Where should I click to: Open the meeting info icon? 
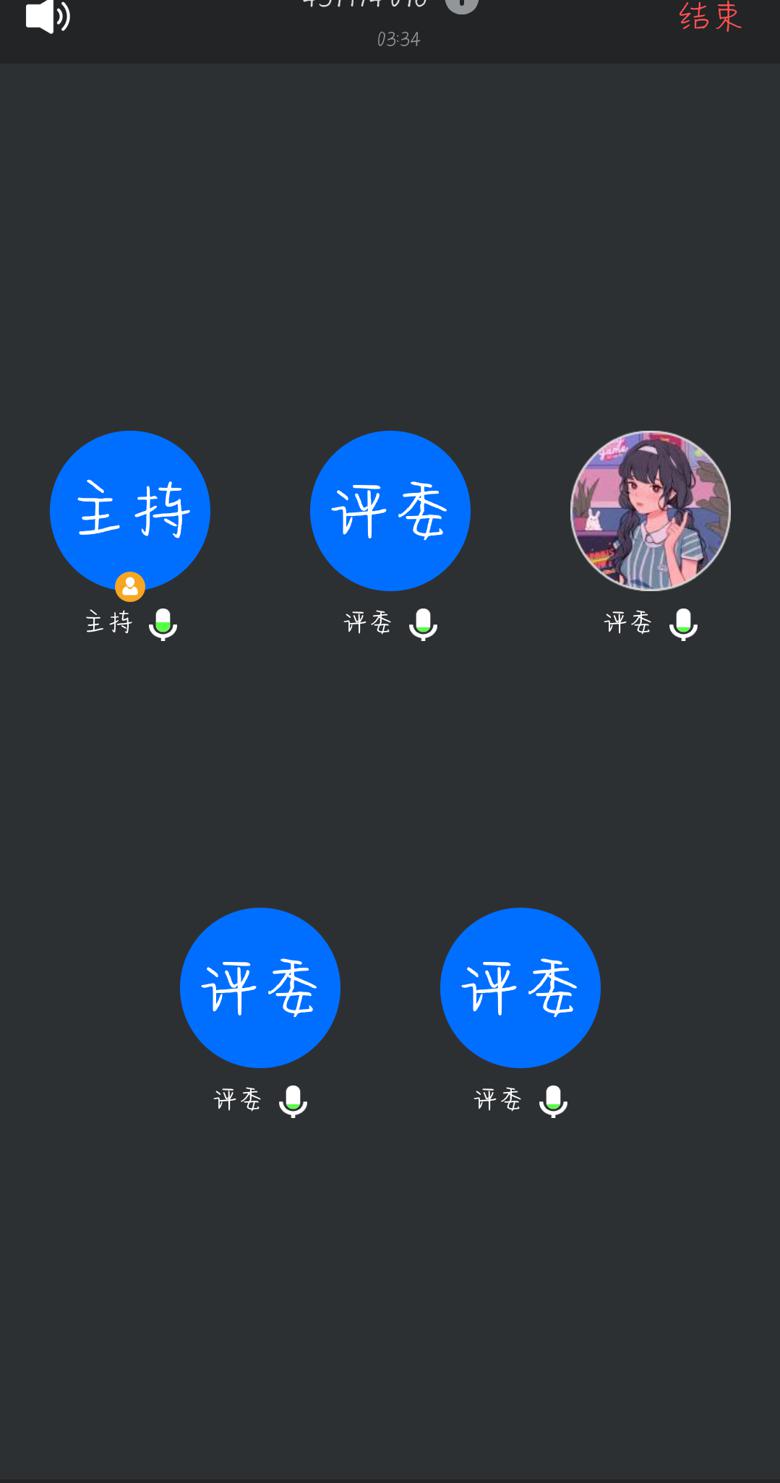tap(461, 5)
